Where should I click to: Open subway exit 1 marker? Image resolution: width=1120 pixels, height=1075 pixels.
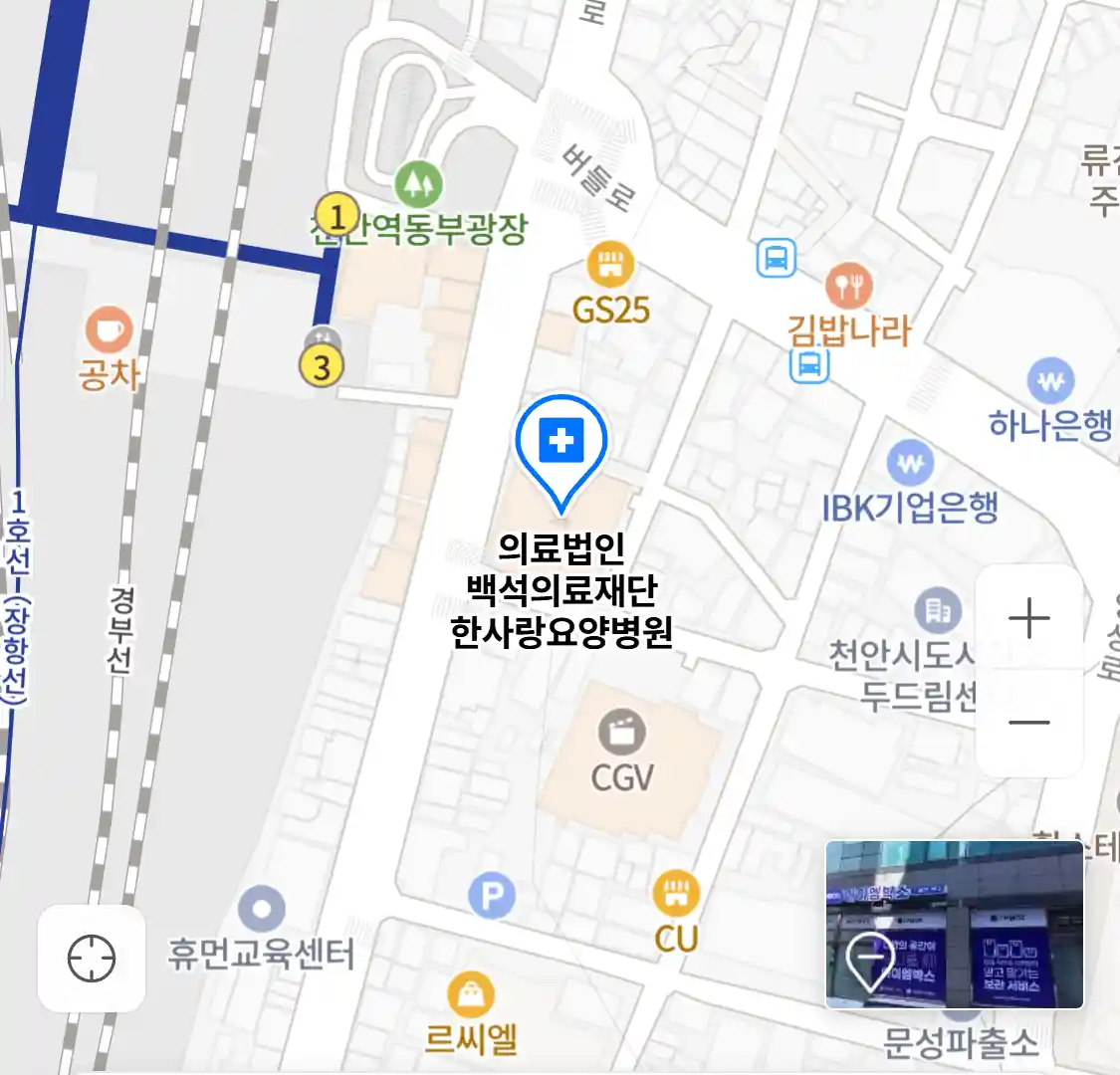click(337, 215)
